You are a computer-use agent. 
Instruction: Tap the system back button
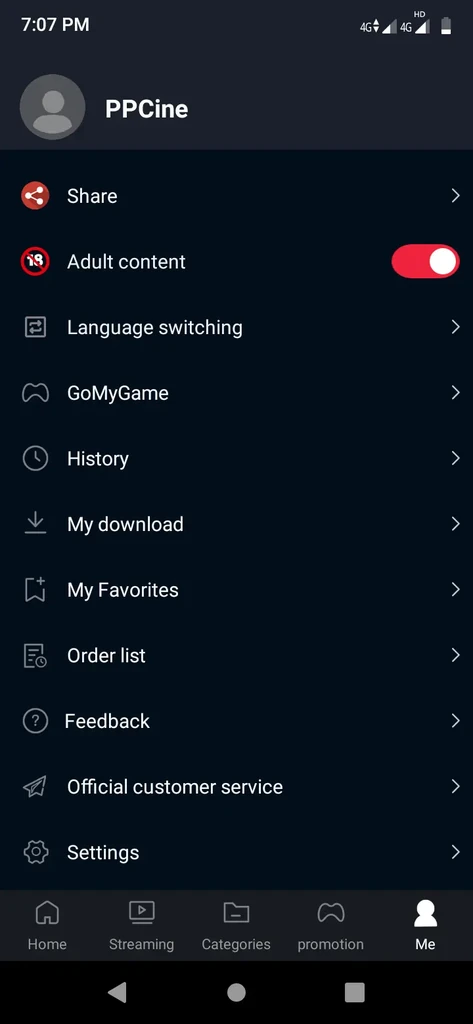point(118,993)
